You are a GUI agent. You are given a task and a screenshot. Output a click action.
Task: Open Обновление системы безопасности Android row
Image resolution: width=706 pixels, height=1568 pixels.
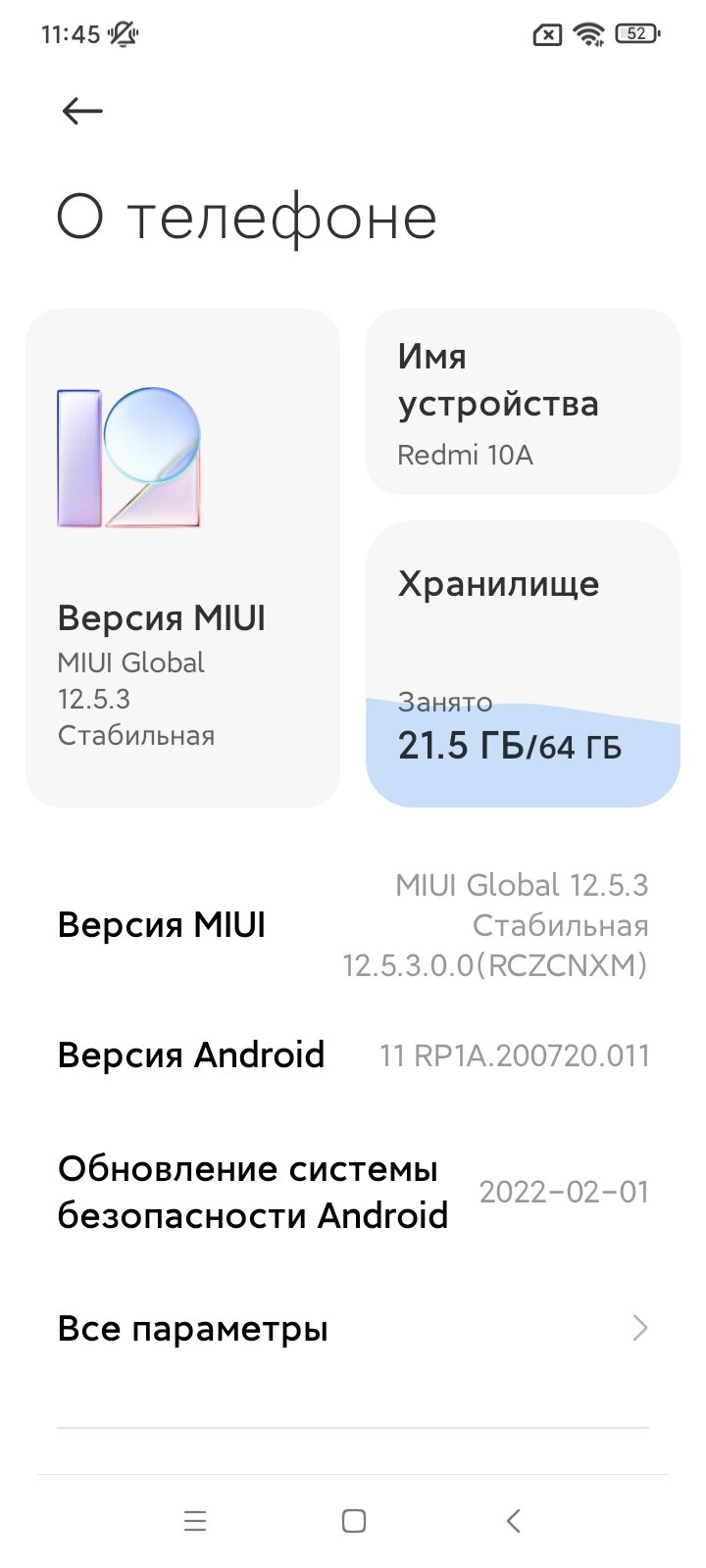click(x=353, y=1192)
